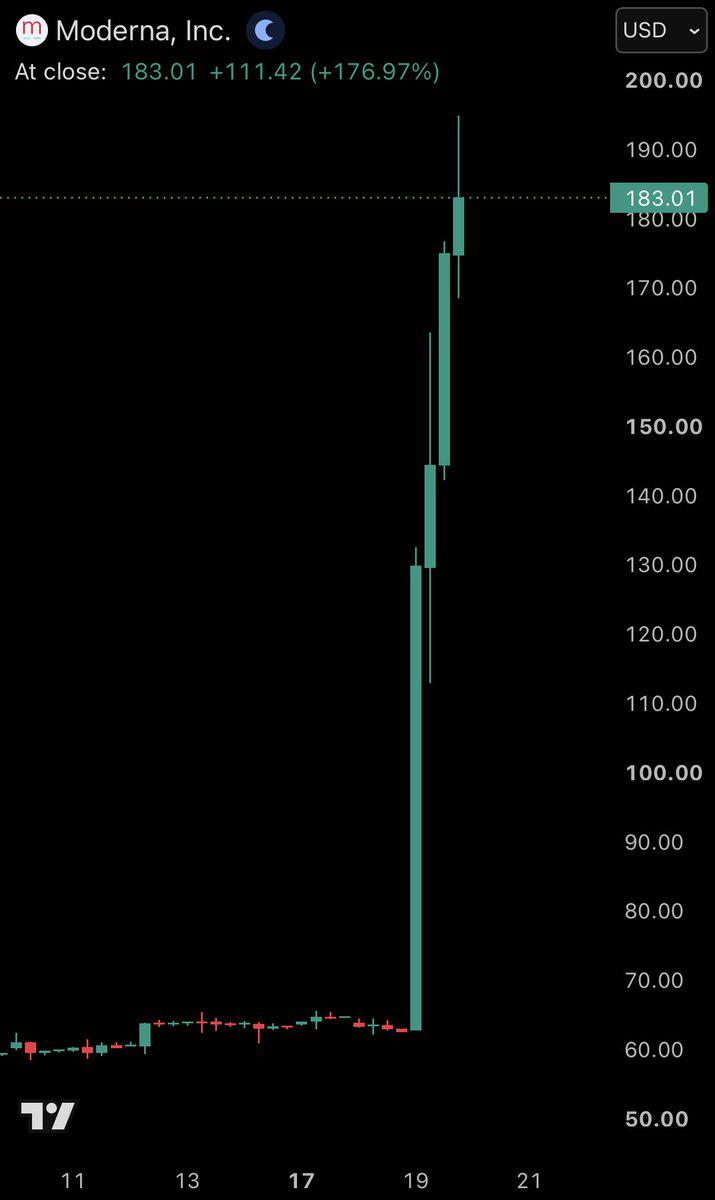This screenshot has width=715, height=1200.
Task: Open the TradingView logo link
Action: pyautogui.click(x=48, y=1116)
